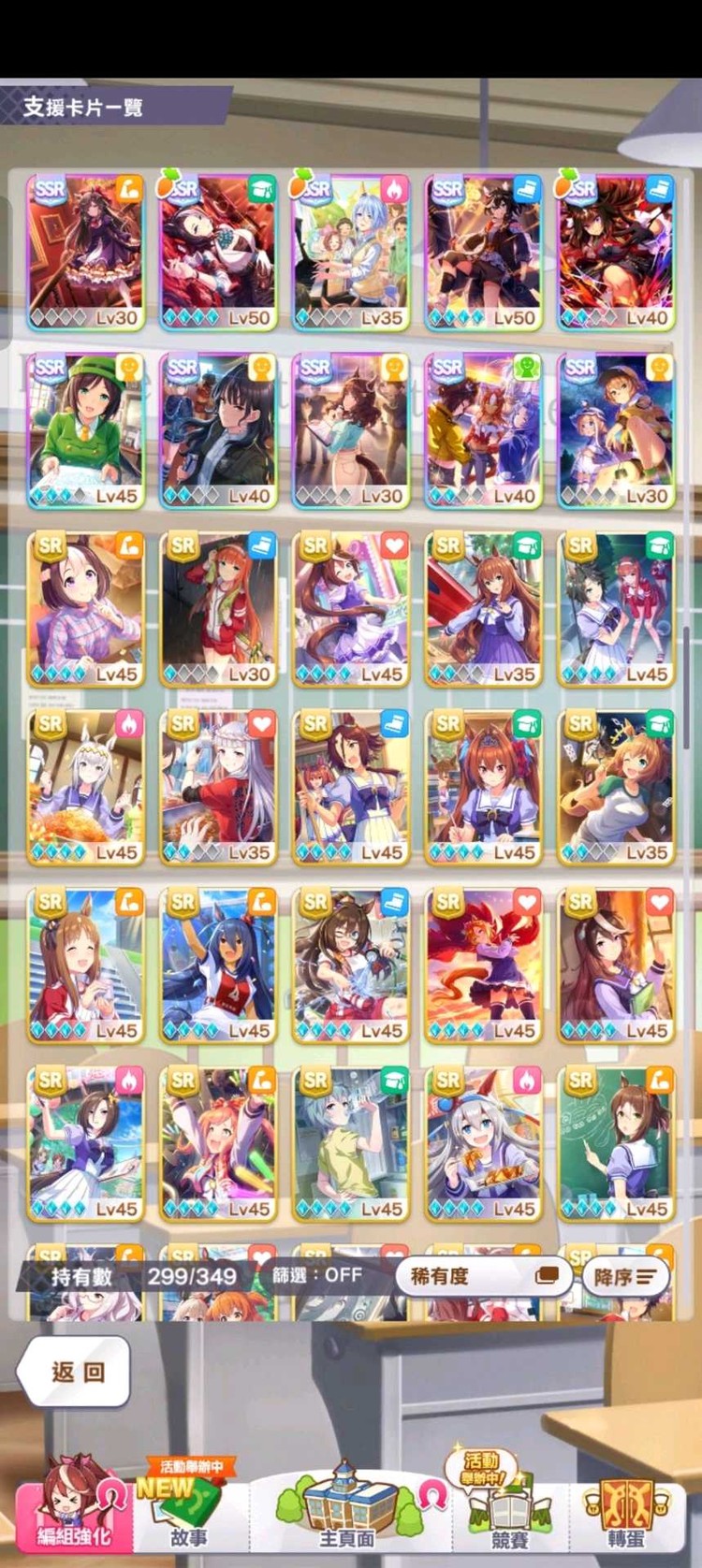Viewport: 702px width, 1568px height.
Task: Open the 轉蛋 gacha tab
Action: click(x=625, y=1512)
